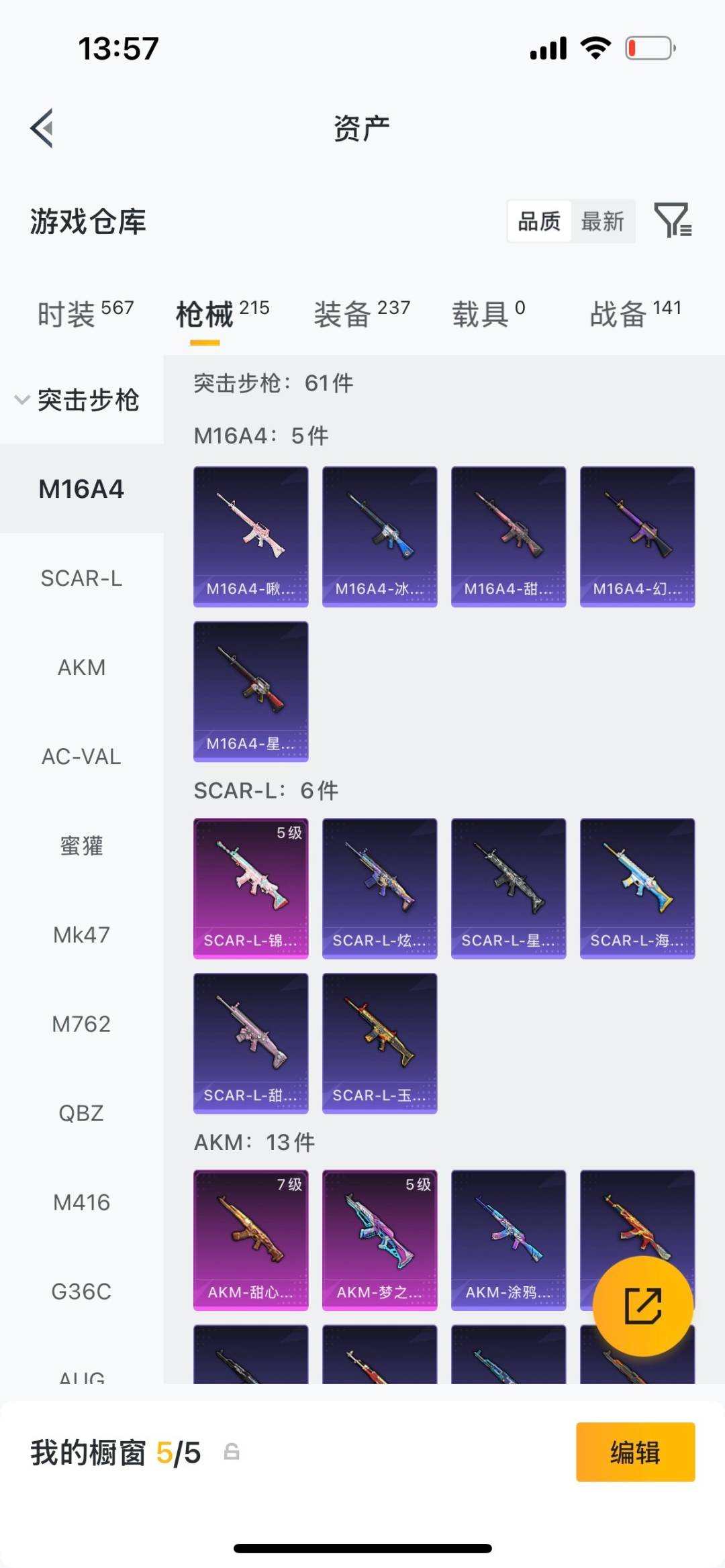Image resolution: width=725 pixels, height=1568 pixels.
Task: Sort by 品质
Action: tap(539, 221)
